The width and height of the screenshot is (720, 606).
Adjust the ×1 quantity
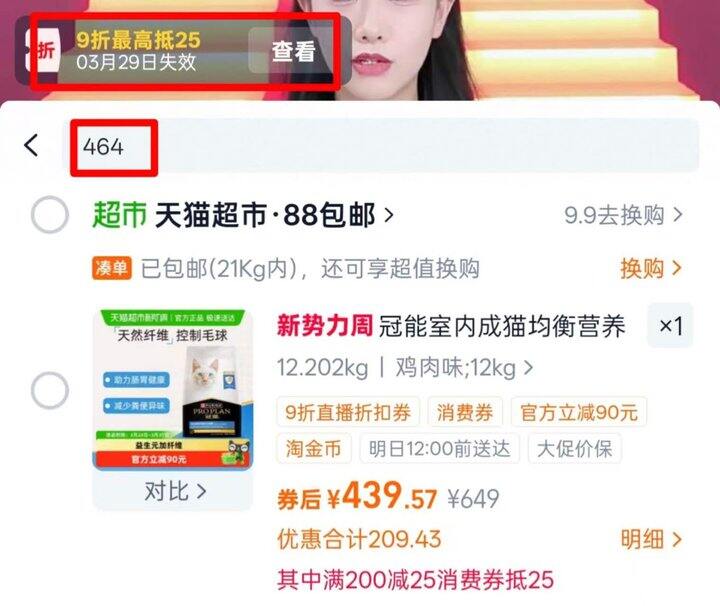coord(670,325)
